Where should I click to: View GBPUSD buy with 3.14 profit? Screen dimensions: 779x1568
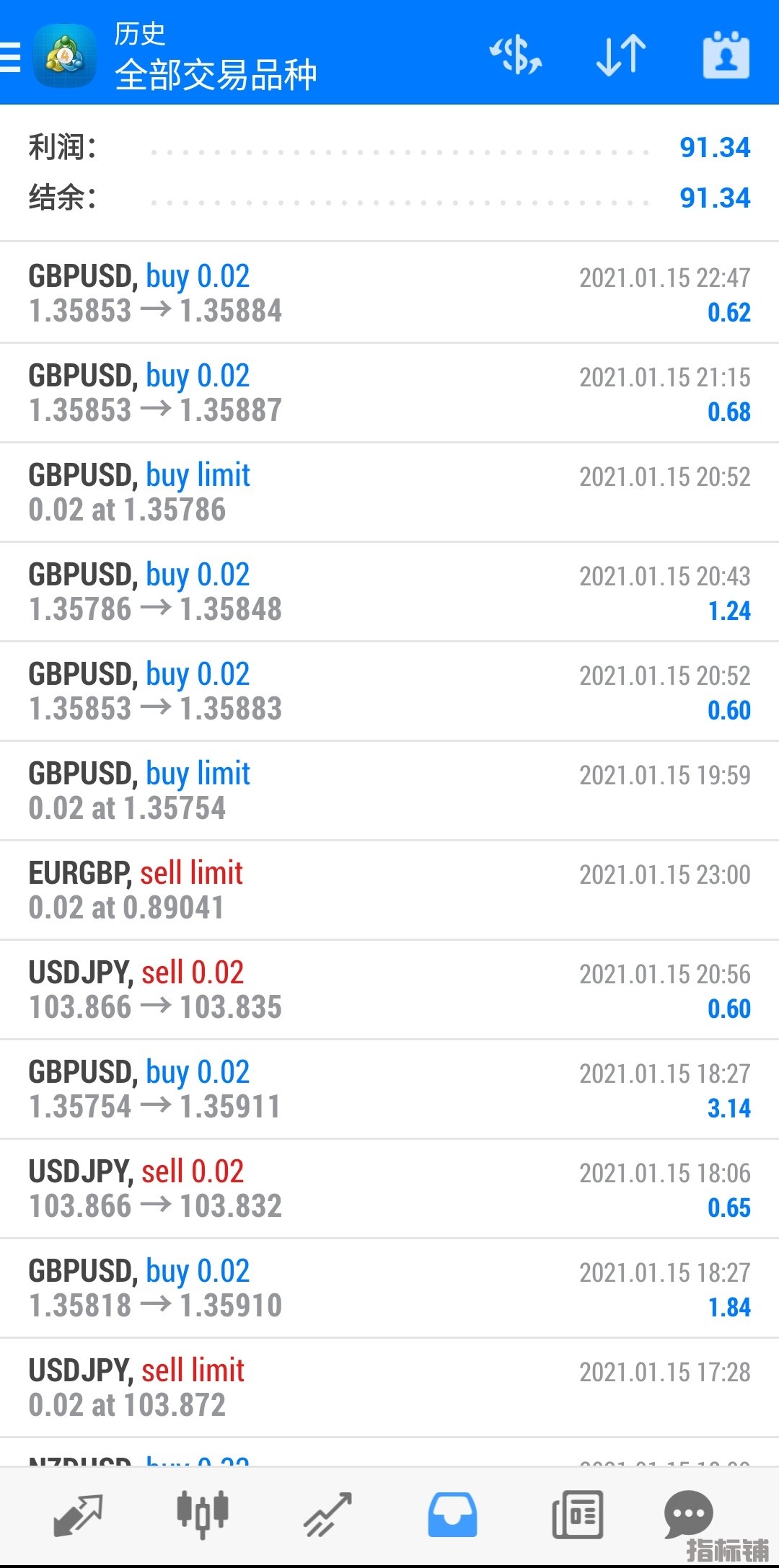(389, 1089)
